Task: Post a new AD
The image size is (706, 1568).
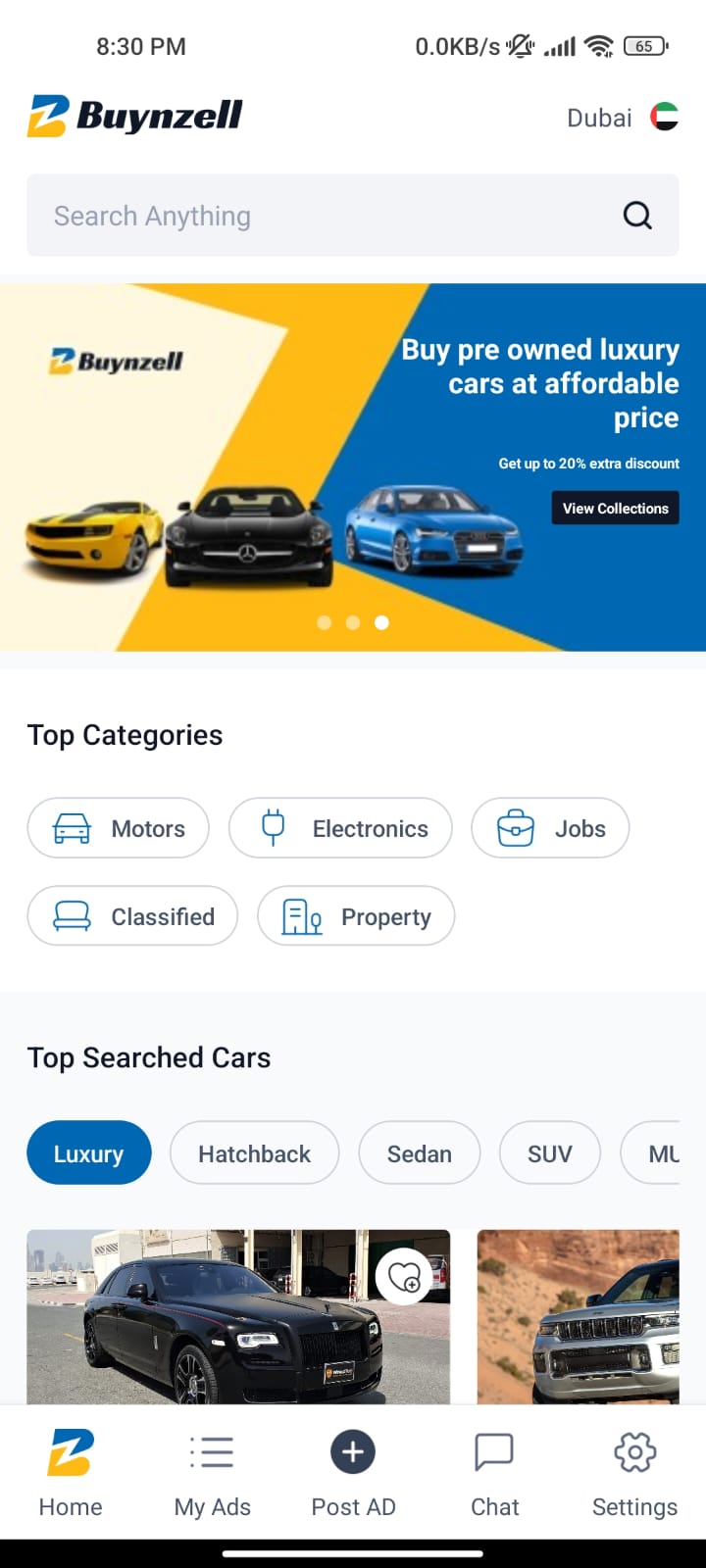Action: [x=353, y=1472]
